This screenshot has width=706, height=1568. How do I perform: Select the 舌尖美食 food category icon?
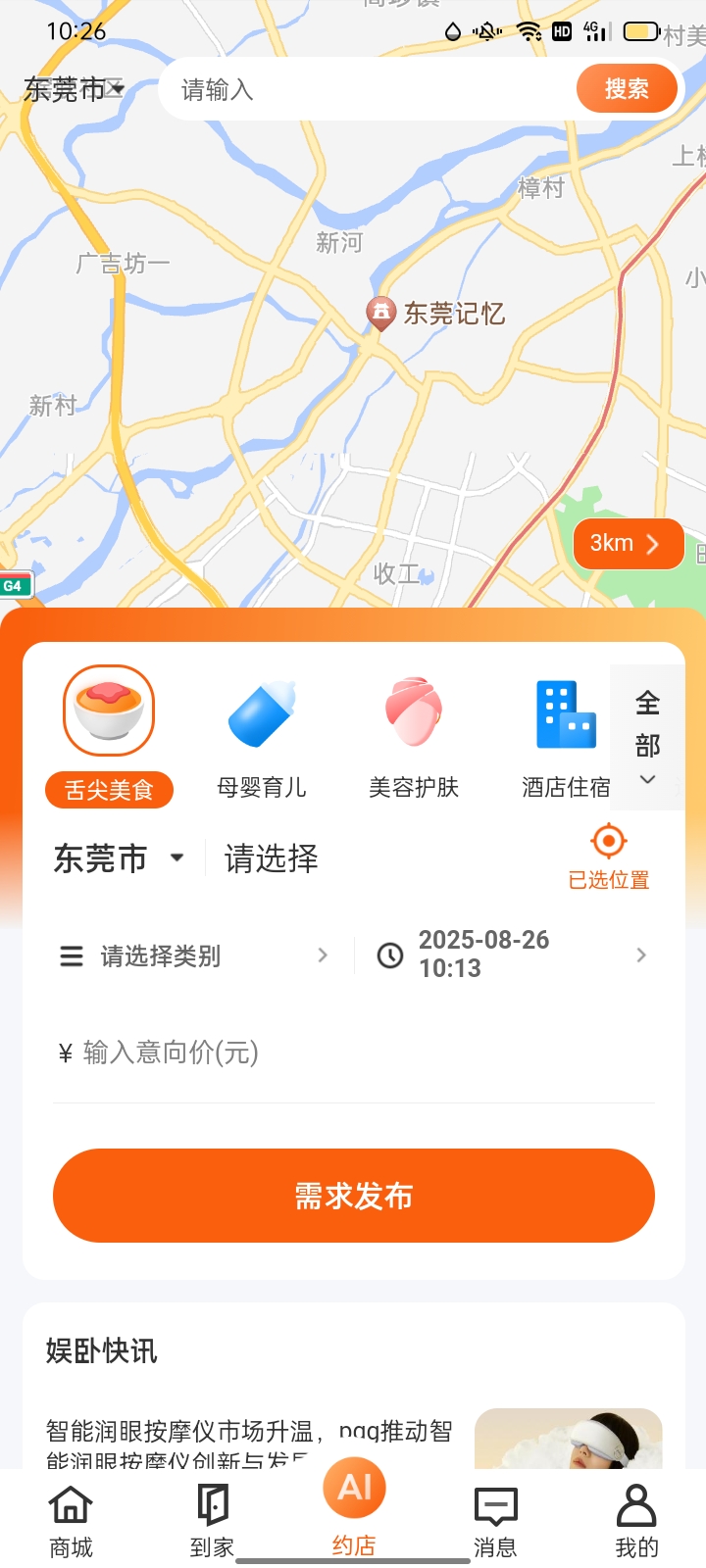tap(108, 710)
